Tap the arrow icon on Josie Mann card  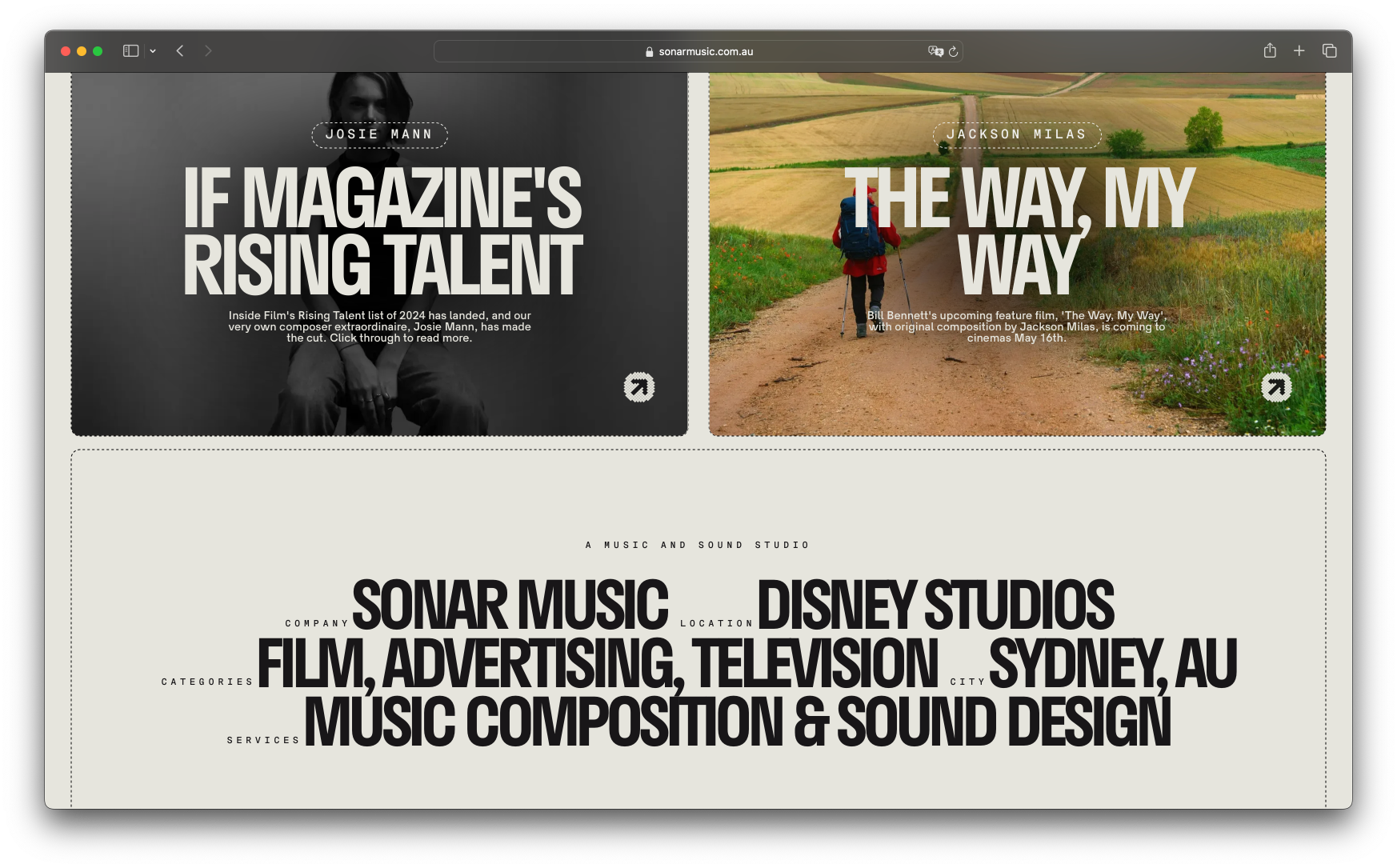click(639, 387)
